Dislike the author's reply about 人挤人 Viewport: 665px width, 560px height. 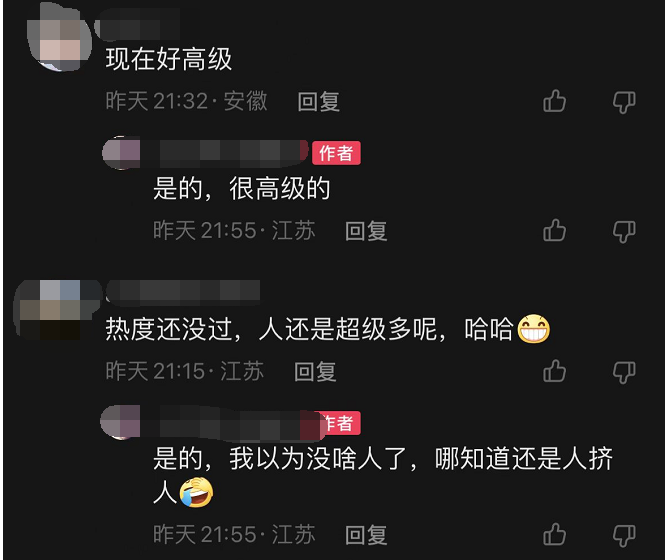click(x=624, y=534)
